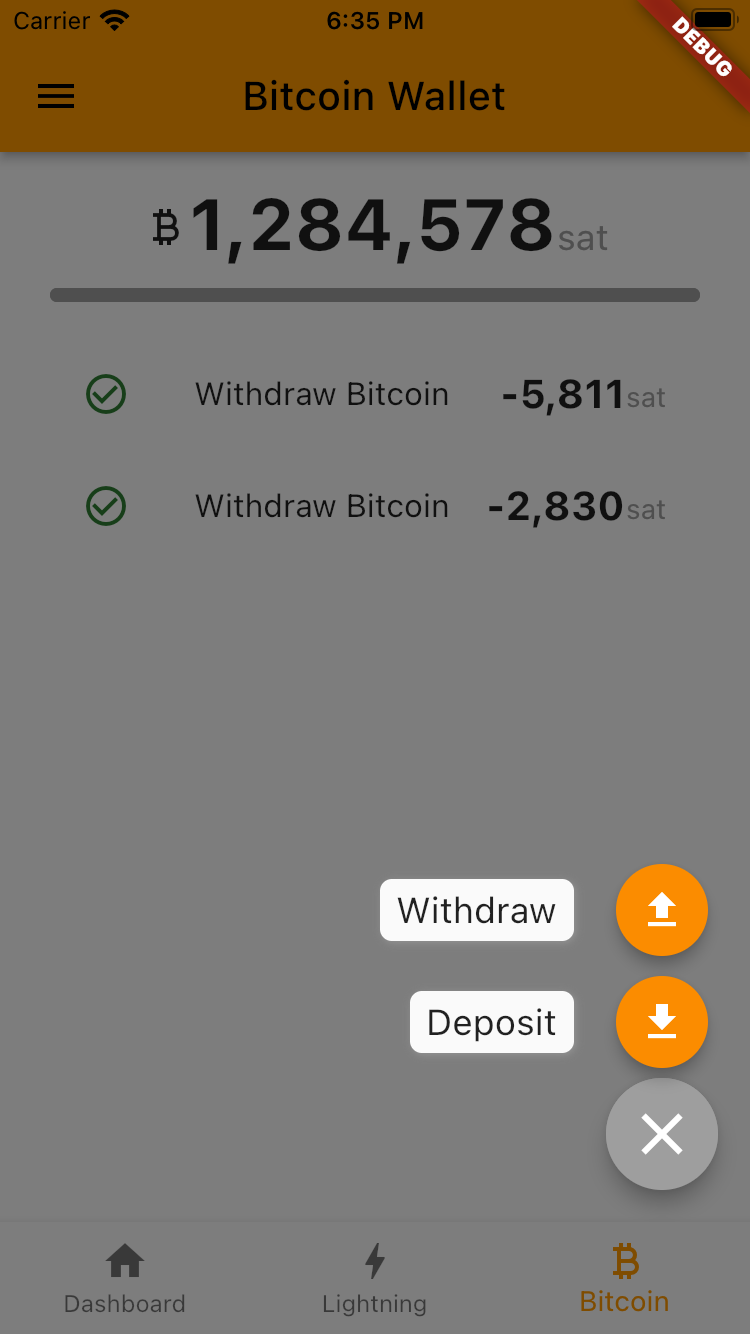The image size is (750, 1334).
Task: Tap the orange Withdraw upload icon
Action: pyautogui.click(x=661, y=910)
